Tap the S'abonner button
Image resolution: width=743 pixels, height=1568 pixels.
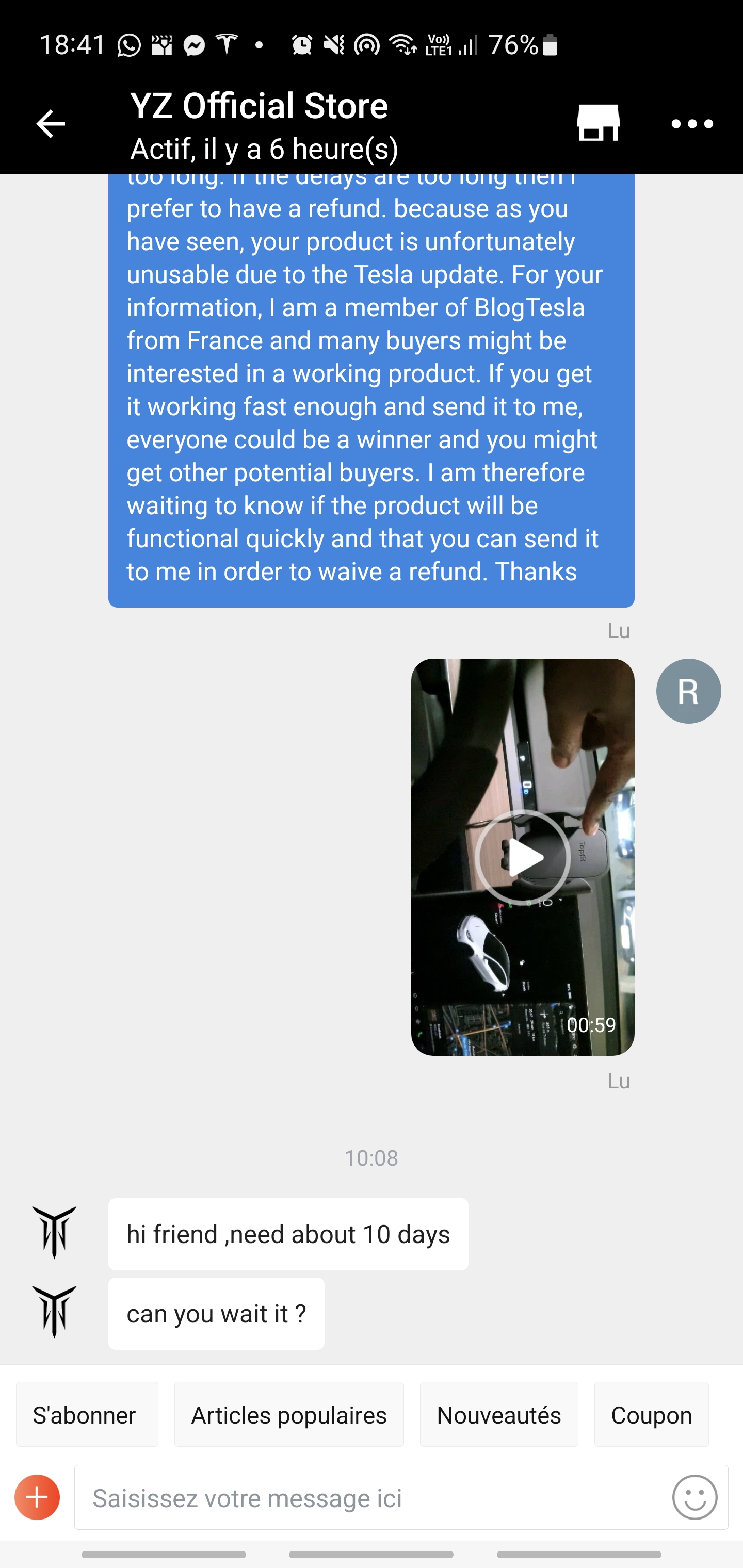pos(87,1415)
